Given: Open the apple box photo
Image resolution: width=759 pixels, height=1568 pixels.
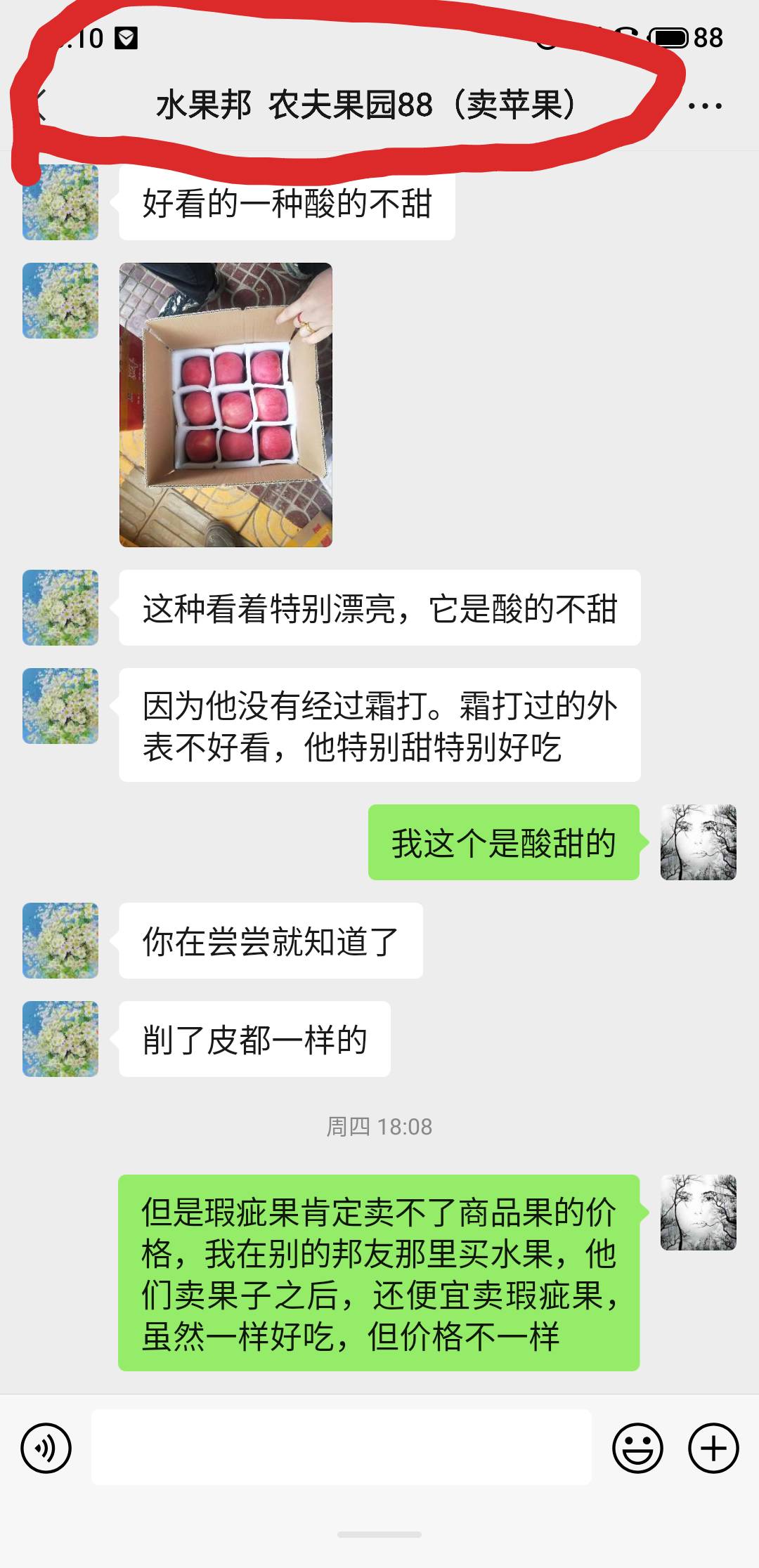Looking at the screenshot, I should tap(226, 405).
